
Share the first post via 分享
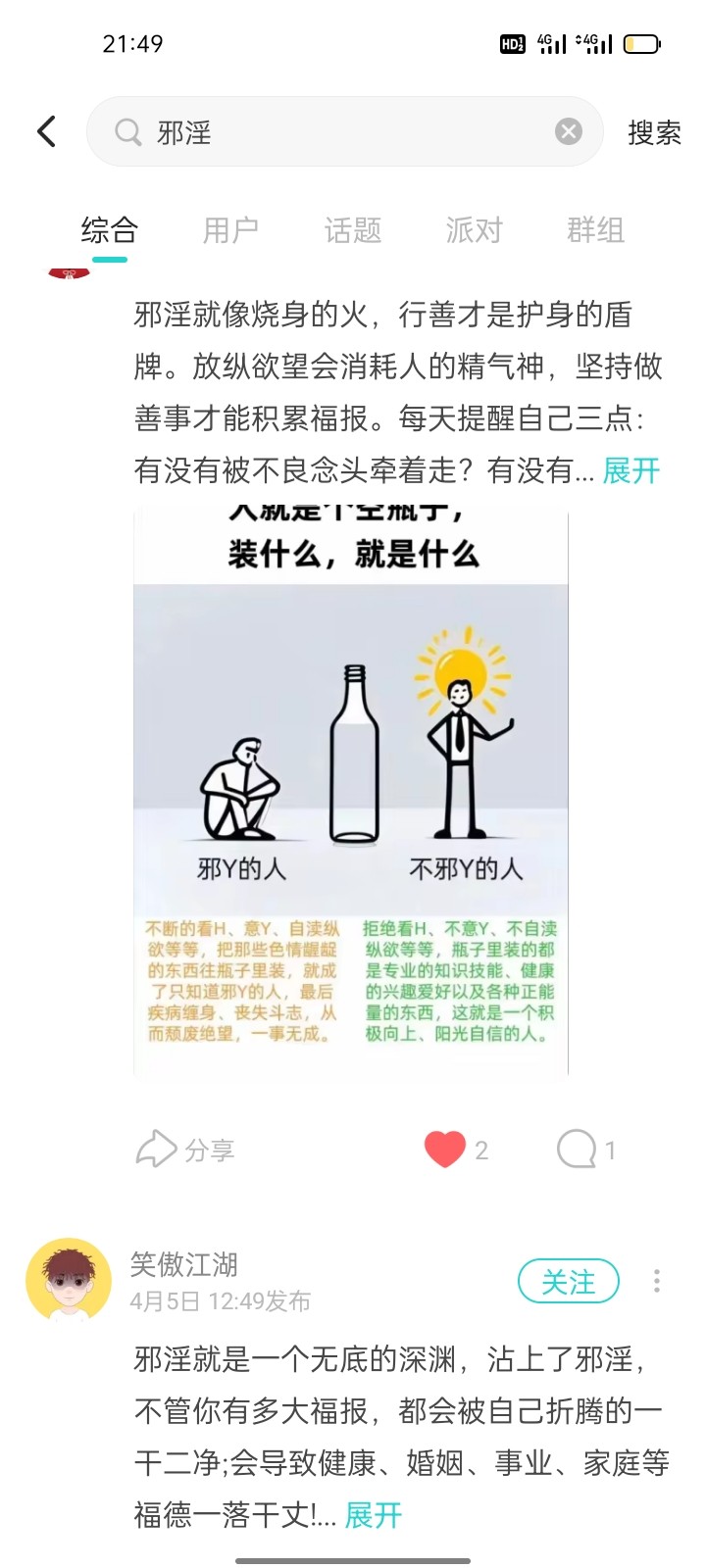click(185, 1150)
